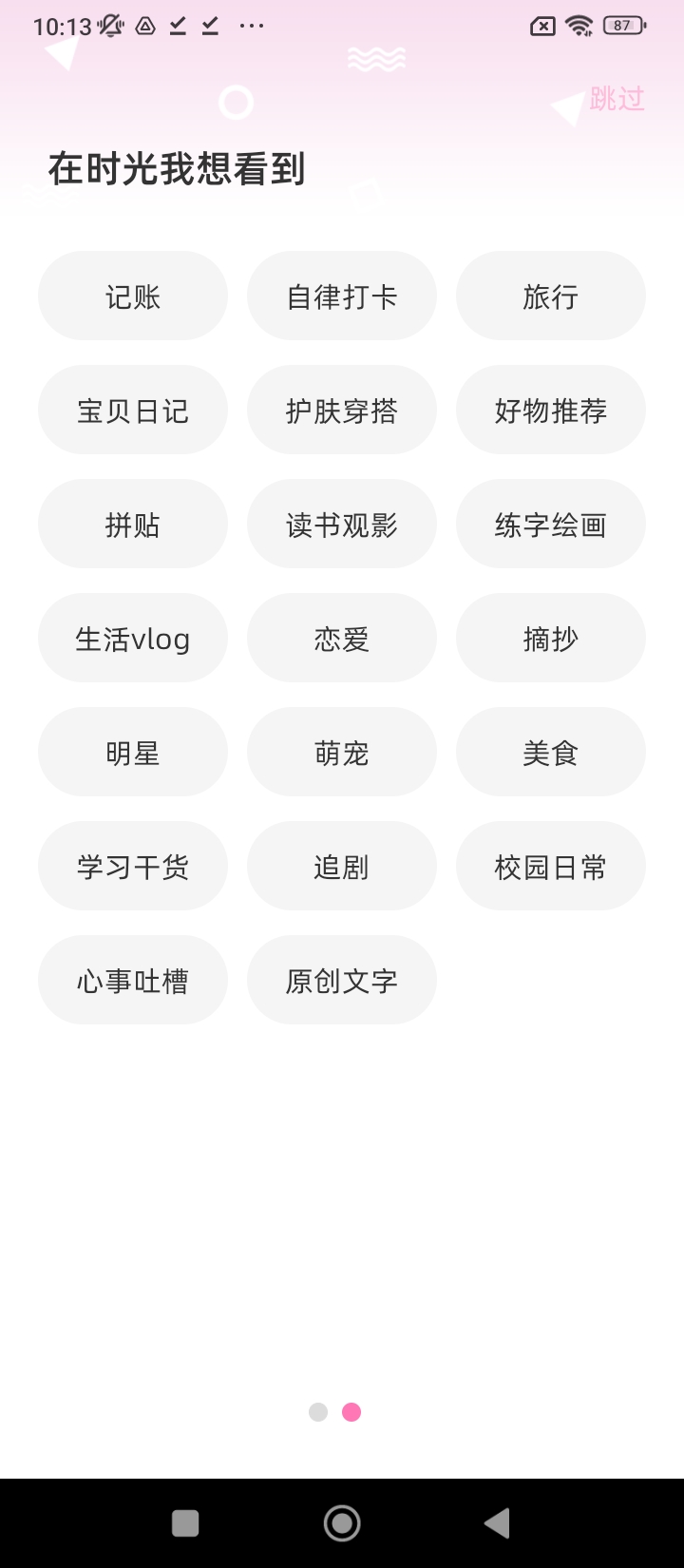Choose the 摘抄 topic

point(551,639)
